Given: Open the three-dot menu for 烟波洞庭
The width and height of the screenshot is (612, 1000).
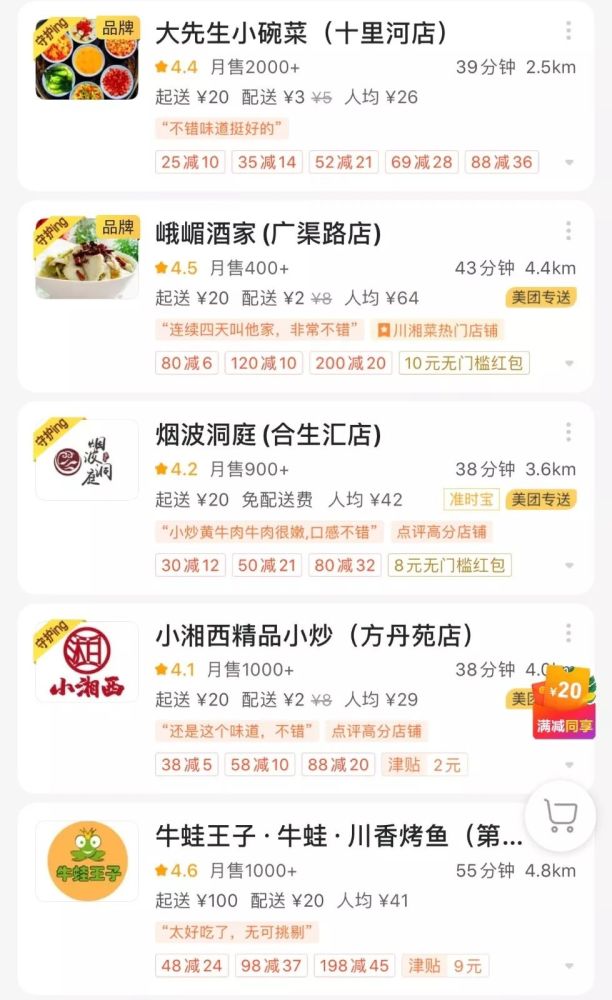Looking at the screenshot, I should coord(569,433).
